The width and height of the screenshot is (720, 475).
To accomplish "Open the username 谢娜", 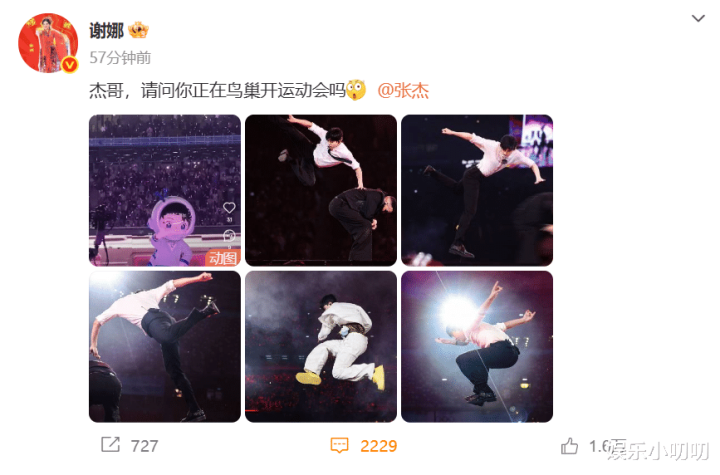I will point(107,31).
